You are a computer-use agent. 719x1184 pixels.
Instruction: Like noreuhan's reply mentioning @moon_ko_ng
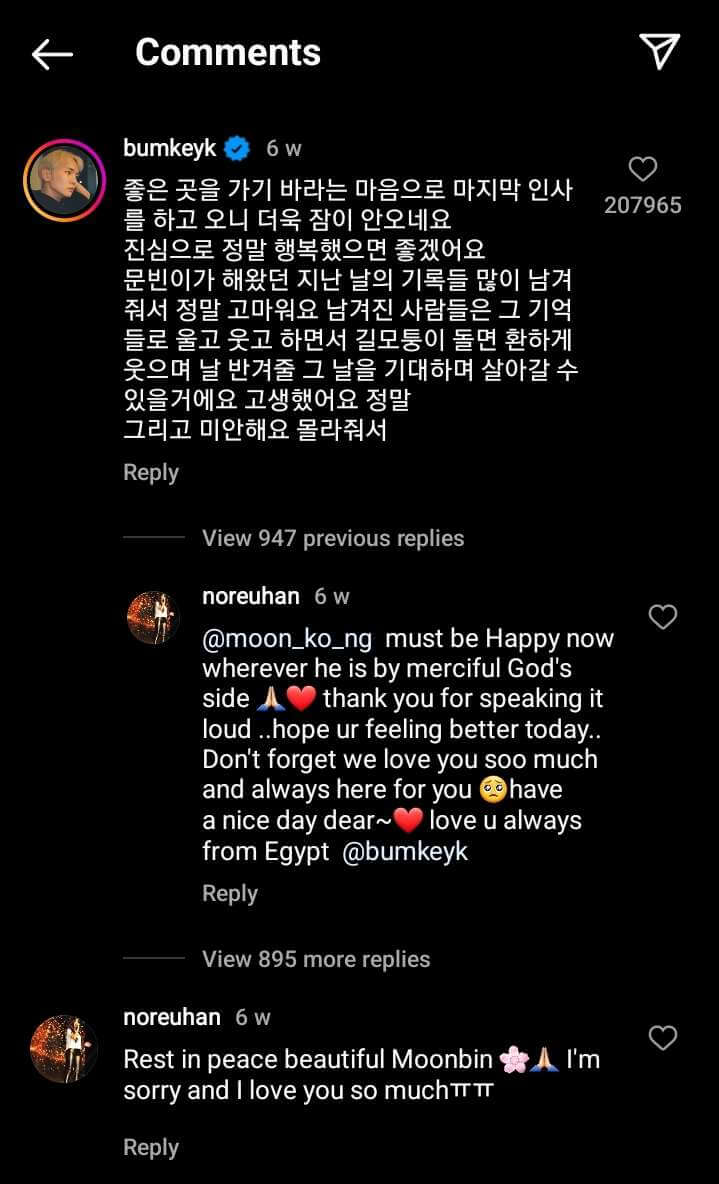tap(663, 617)
